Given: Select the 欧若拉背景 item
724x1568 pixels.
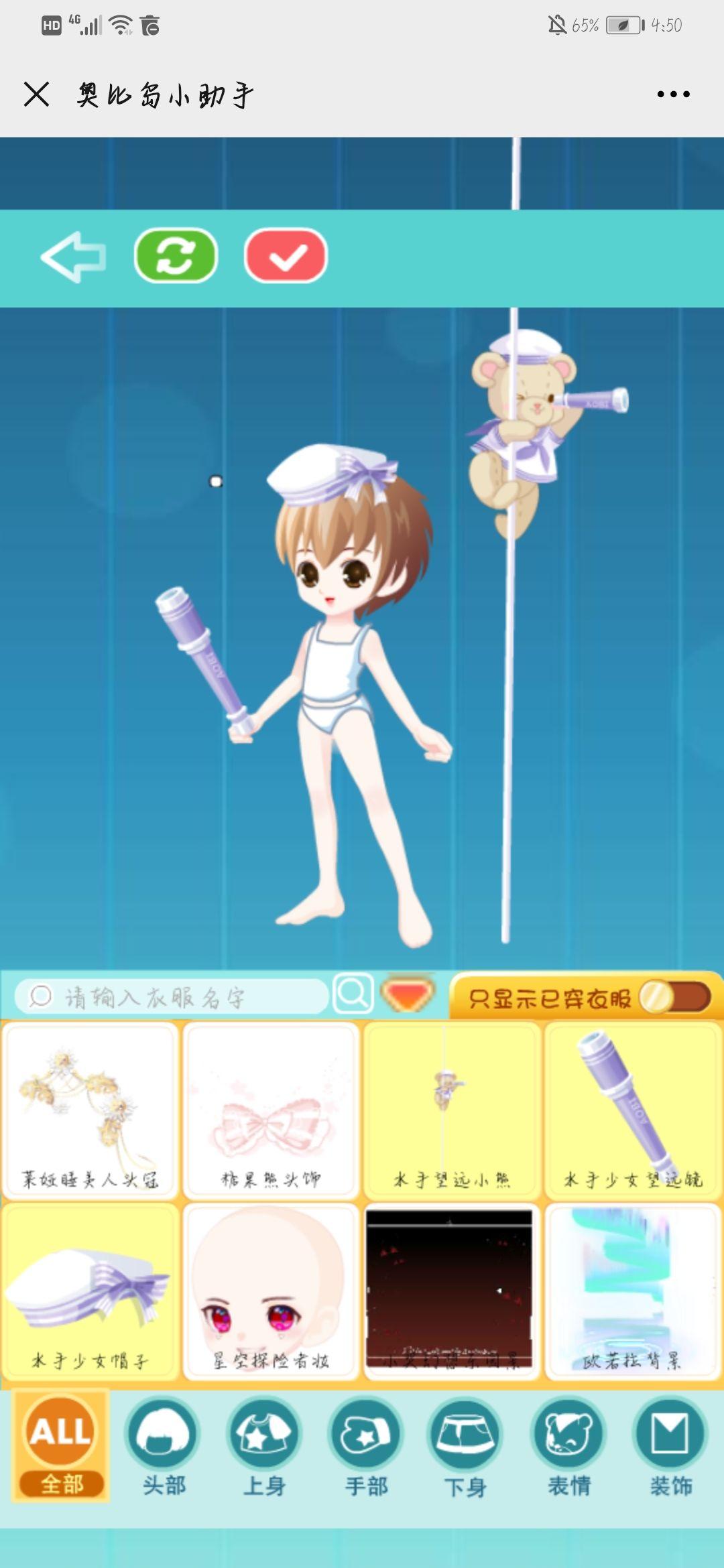Looking at the screenshot, I should (633, 1292).
